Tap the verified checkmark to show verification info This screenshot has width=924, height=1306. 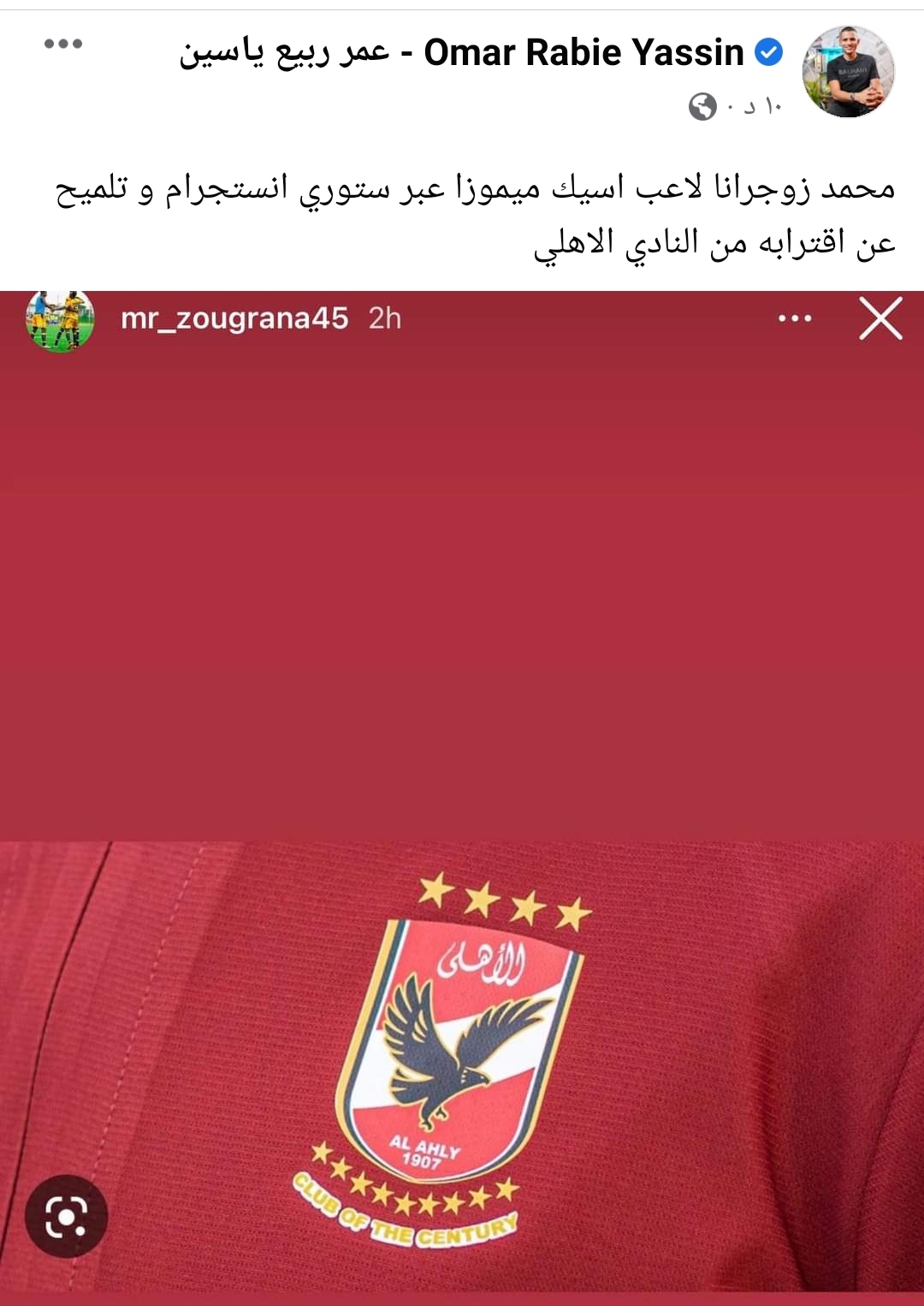[x=767, y=52]
